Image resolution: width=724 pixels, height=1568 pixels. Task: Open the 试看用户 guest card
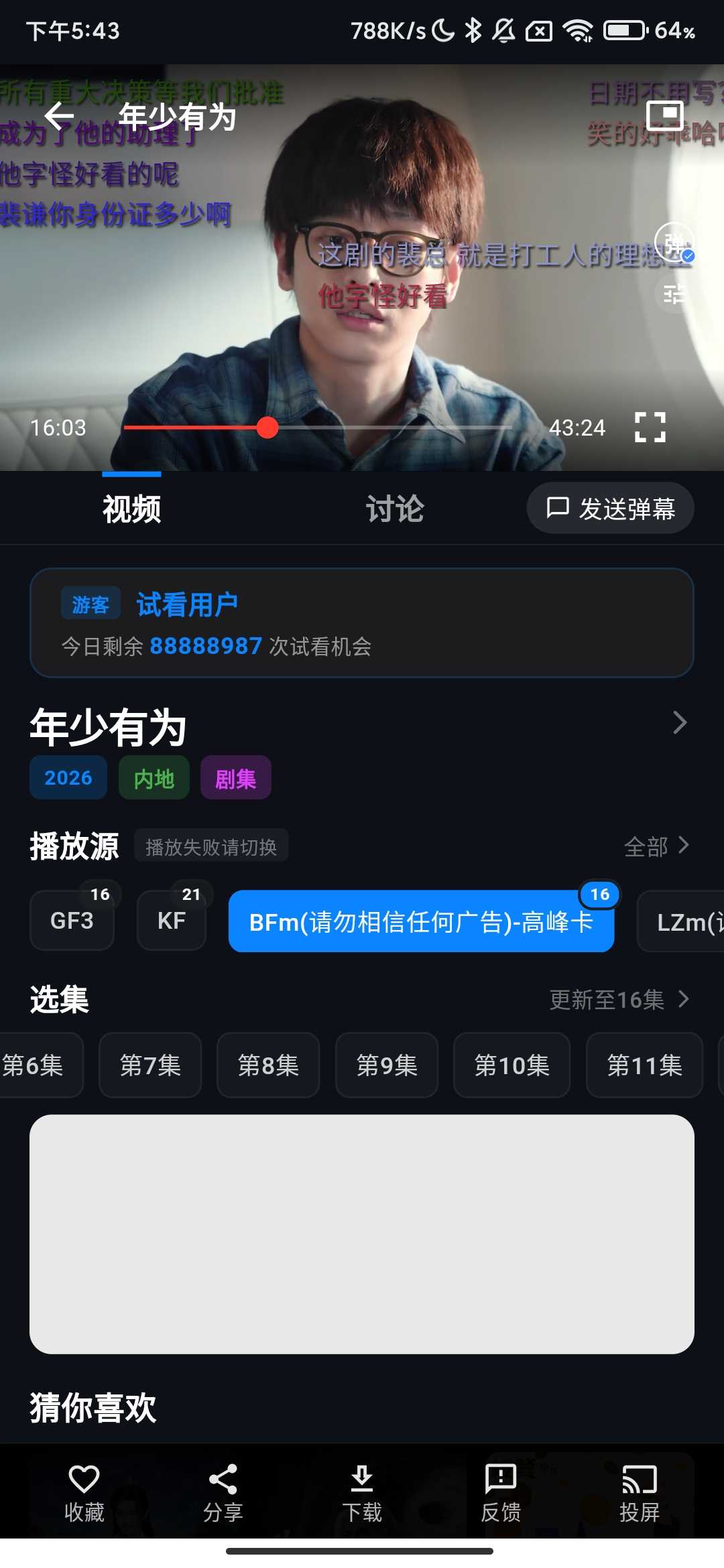coord(361,623)
